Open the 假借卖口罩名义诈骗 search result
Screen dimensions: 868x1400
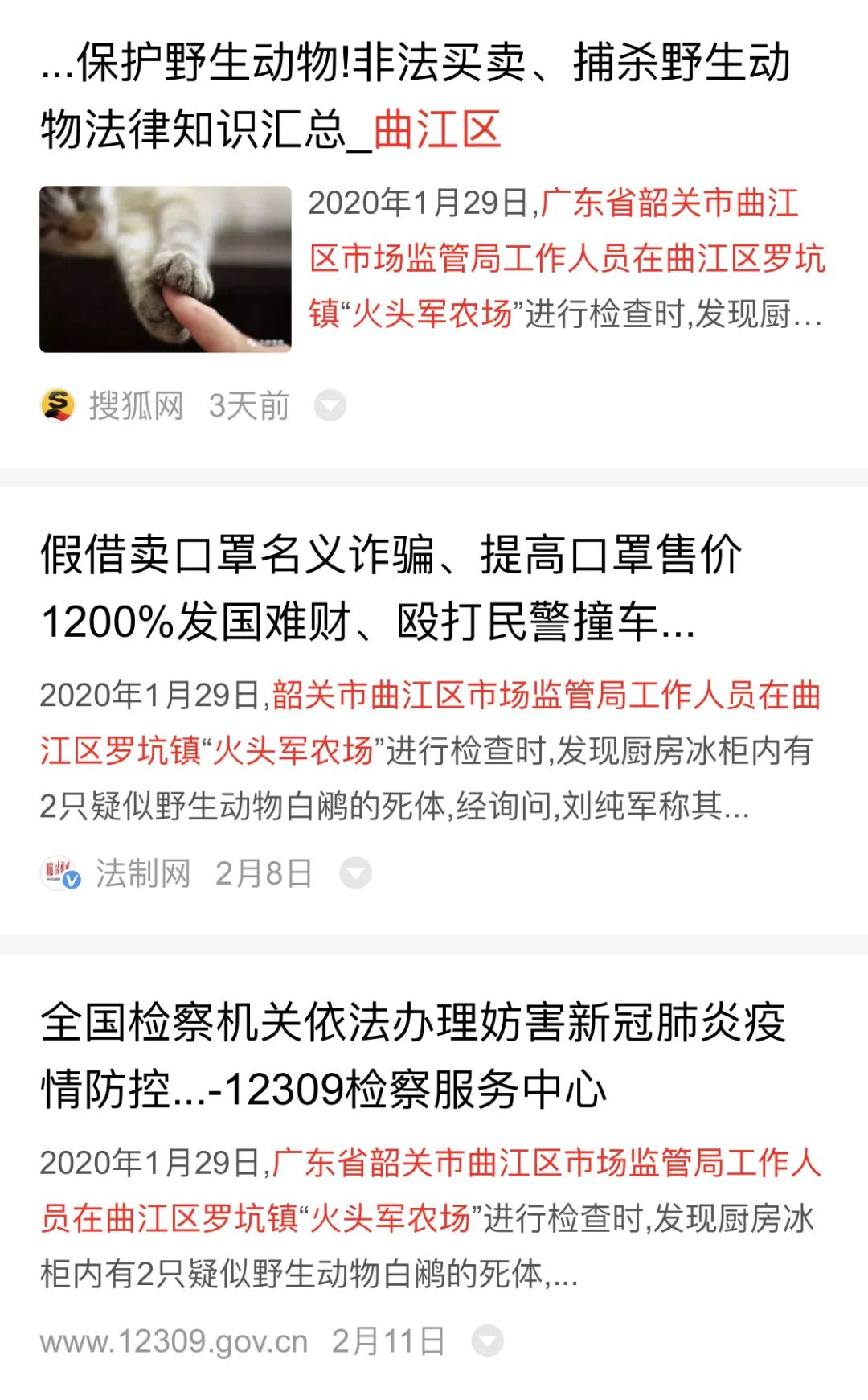click(x=391, y=588)
